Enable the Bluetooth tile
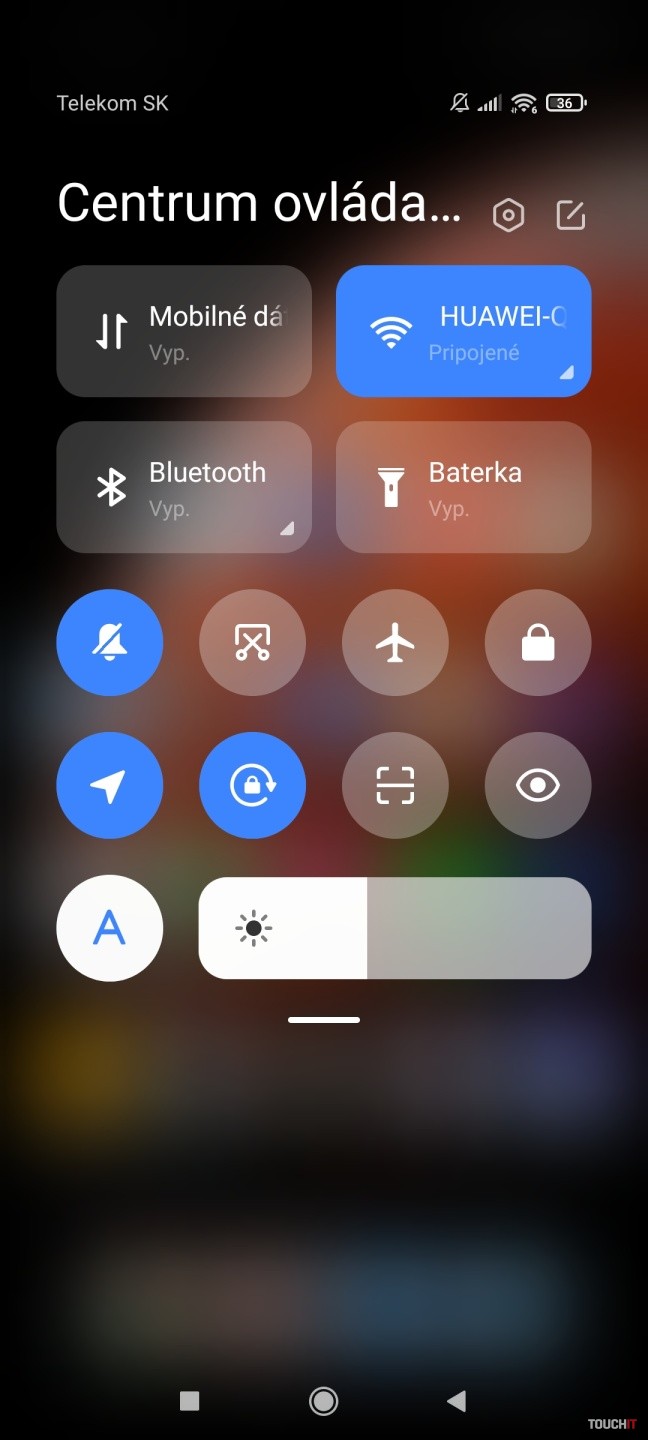The image size is (648, 1440). point(184,487)
